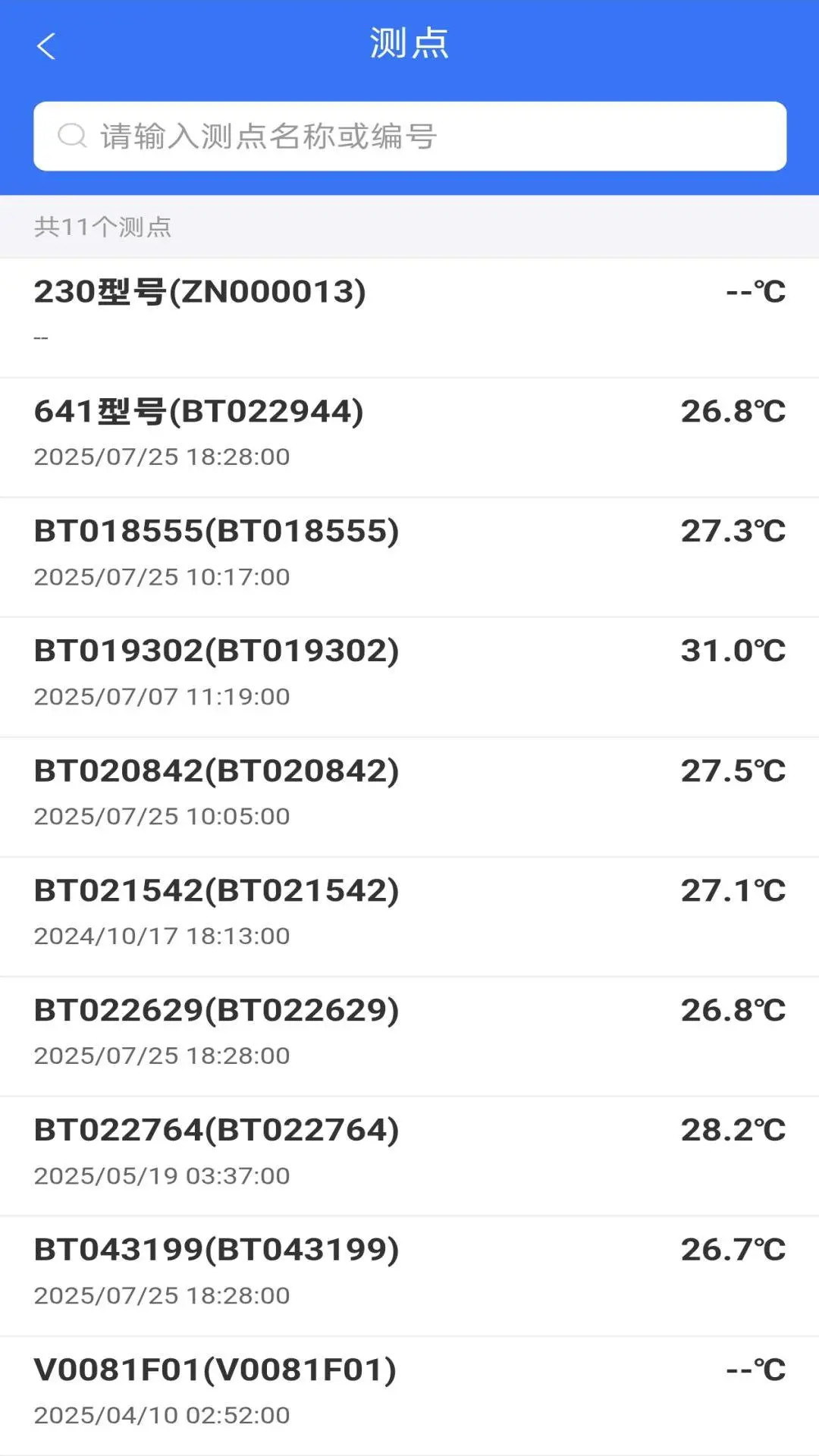Open the 230型号(ZN000013) measuring point

pos(409,317)
